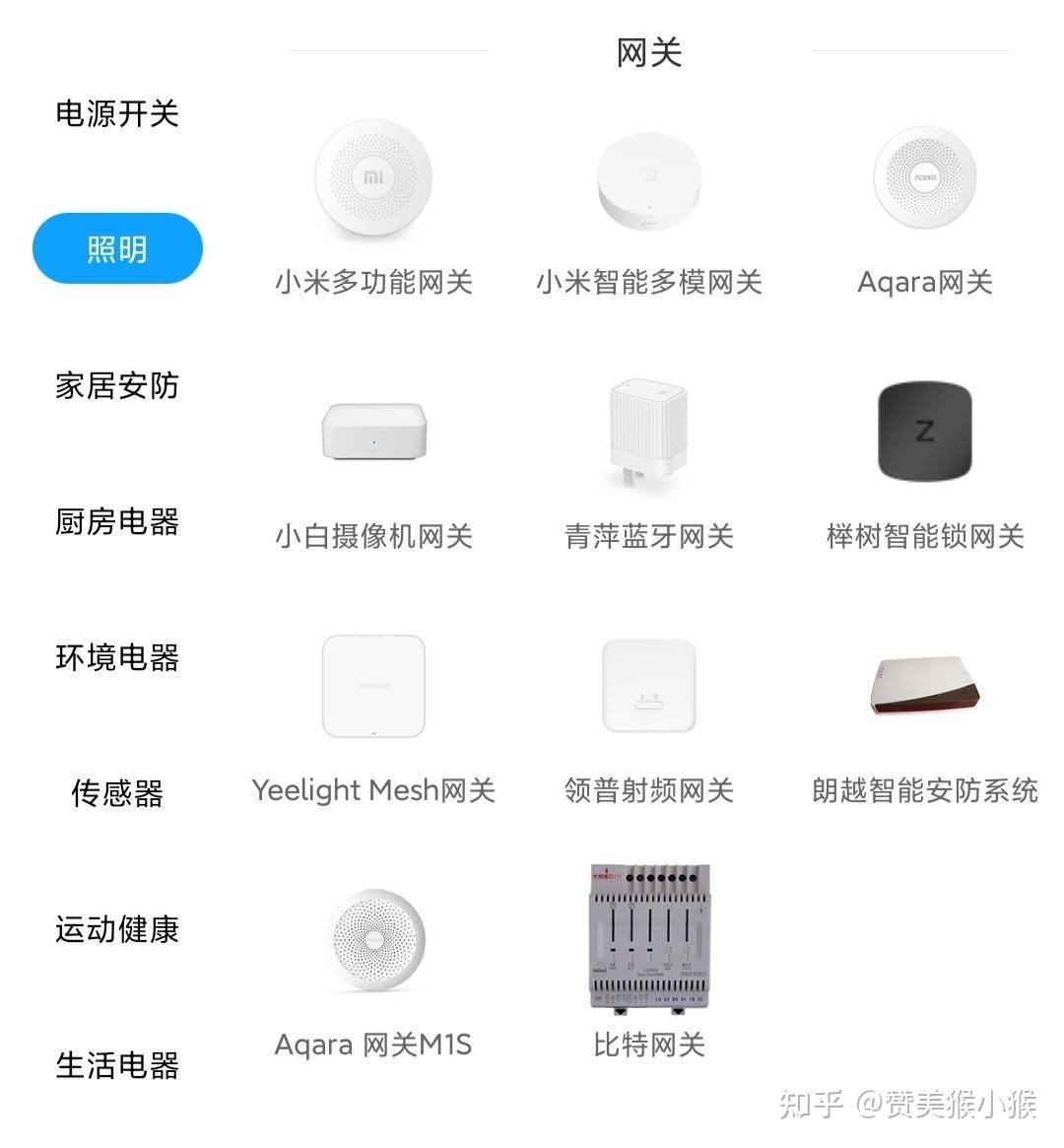Switch to the 电源开关 category
The width and height of the screenshot is (1064, 1148).
[117, 113]
